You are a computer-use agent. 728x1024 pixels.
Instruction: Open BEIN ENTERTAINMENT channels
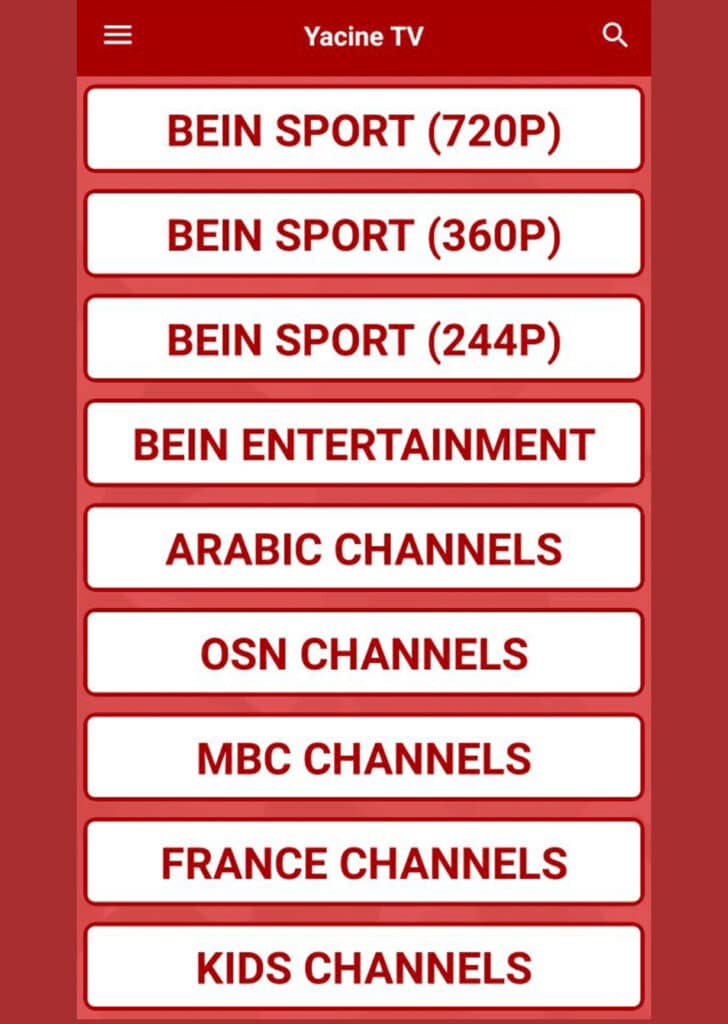[x=363, y=444]
